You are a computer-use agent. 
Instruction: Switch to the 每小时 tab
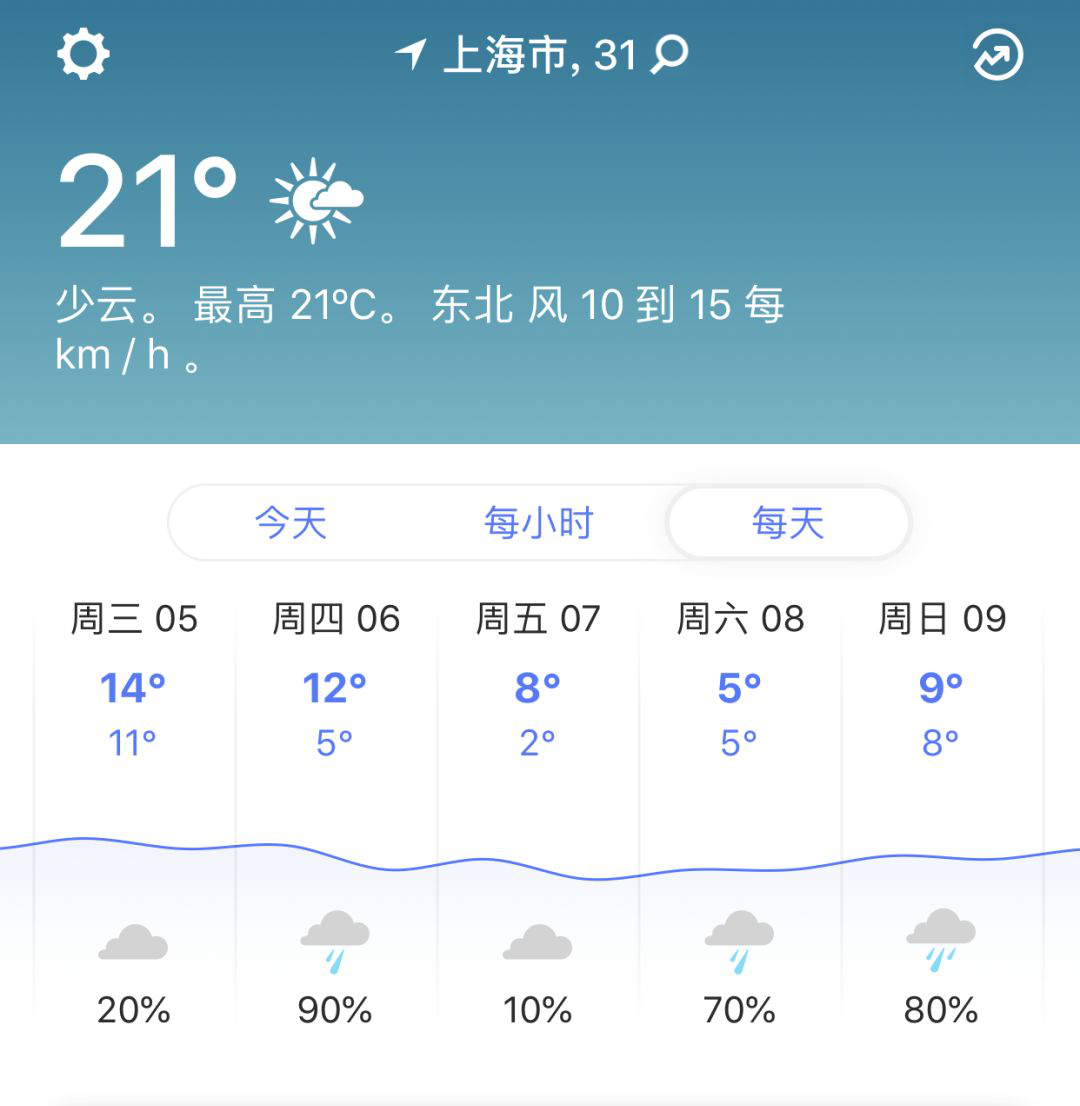coord(540,522)
